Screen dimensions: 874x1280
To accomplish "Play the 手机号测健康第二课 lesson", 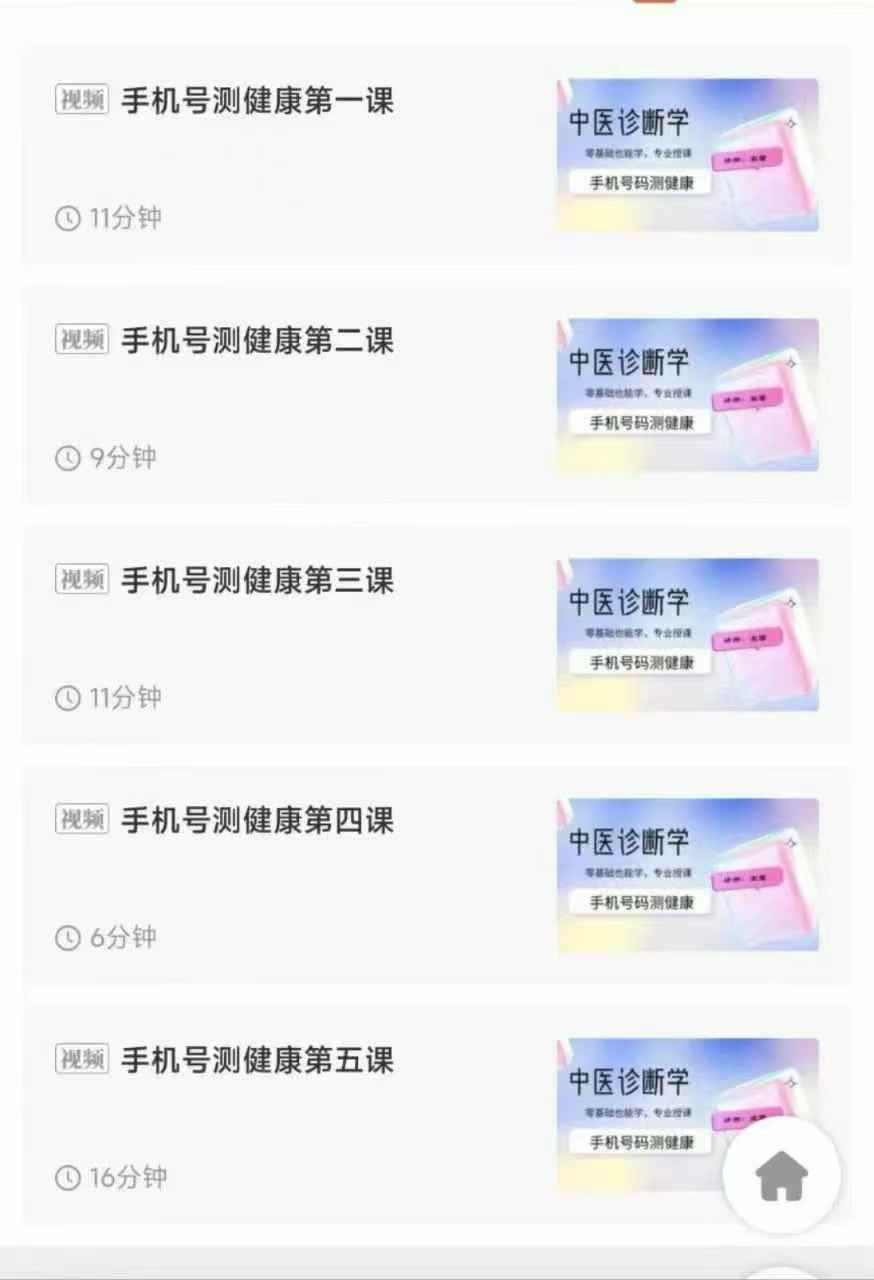I will tap(257, 341).
